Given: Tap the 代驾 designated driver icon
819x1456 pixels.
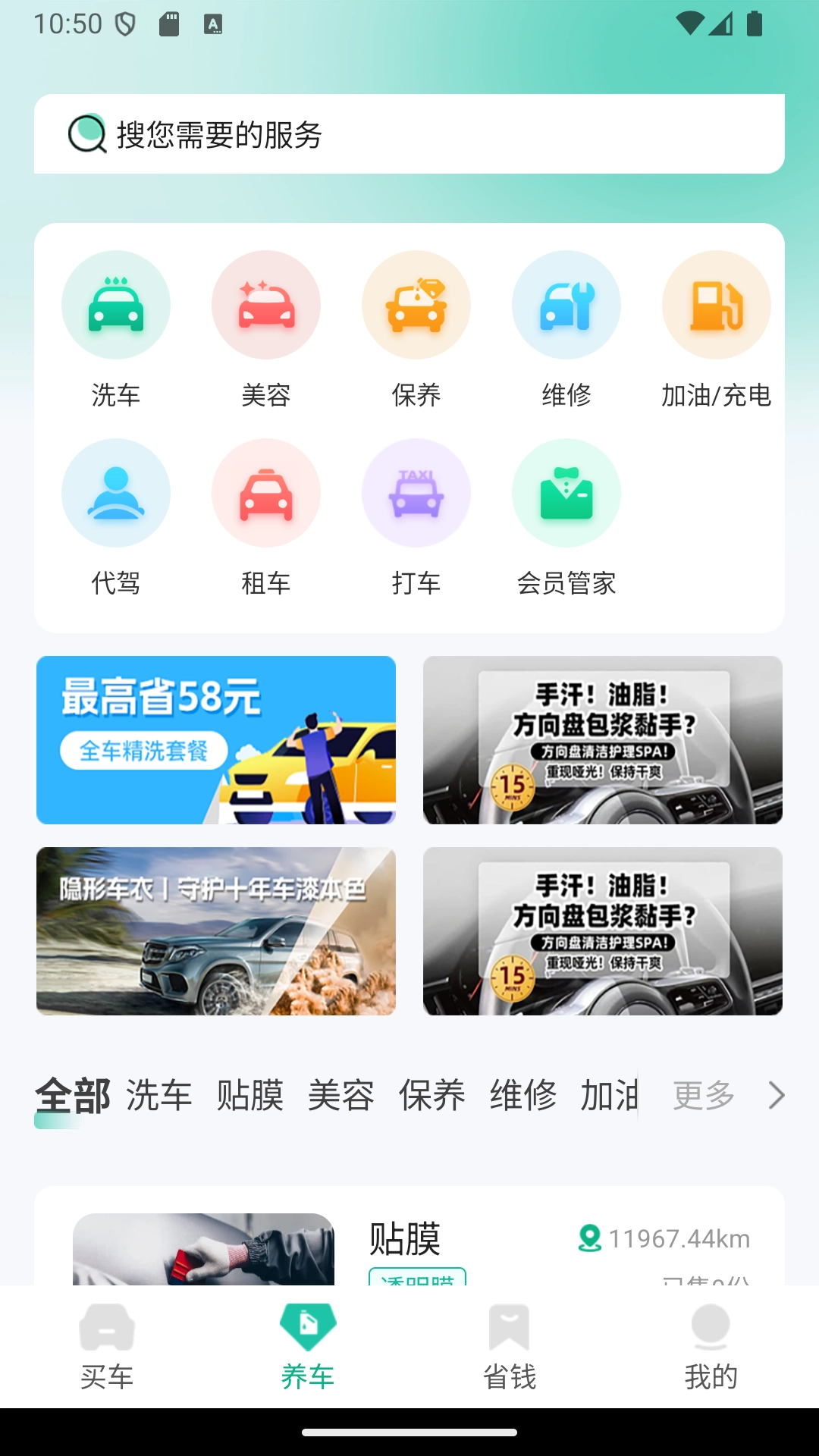Looking at the screenshot, I should tap(115, 492).
